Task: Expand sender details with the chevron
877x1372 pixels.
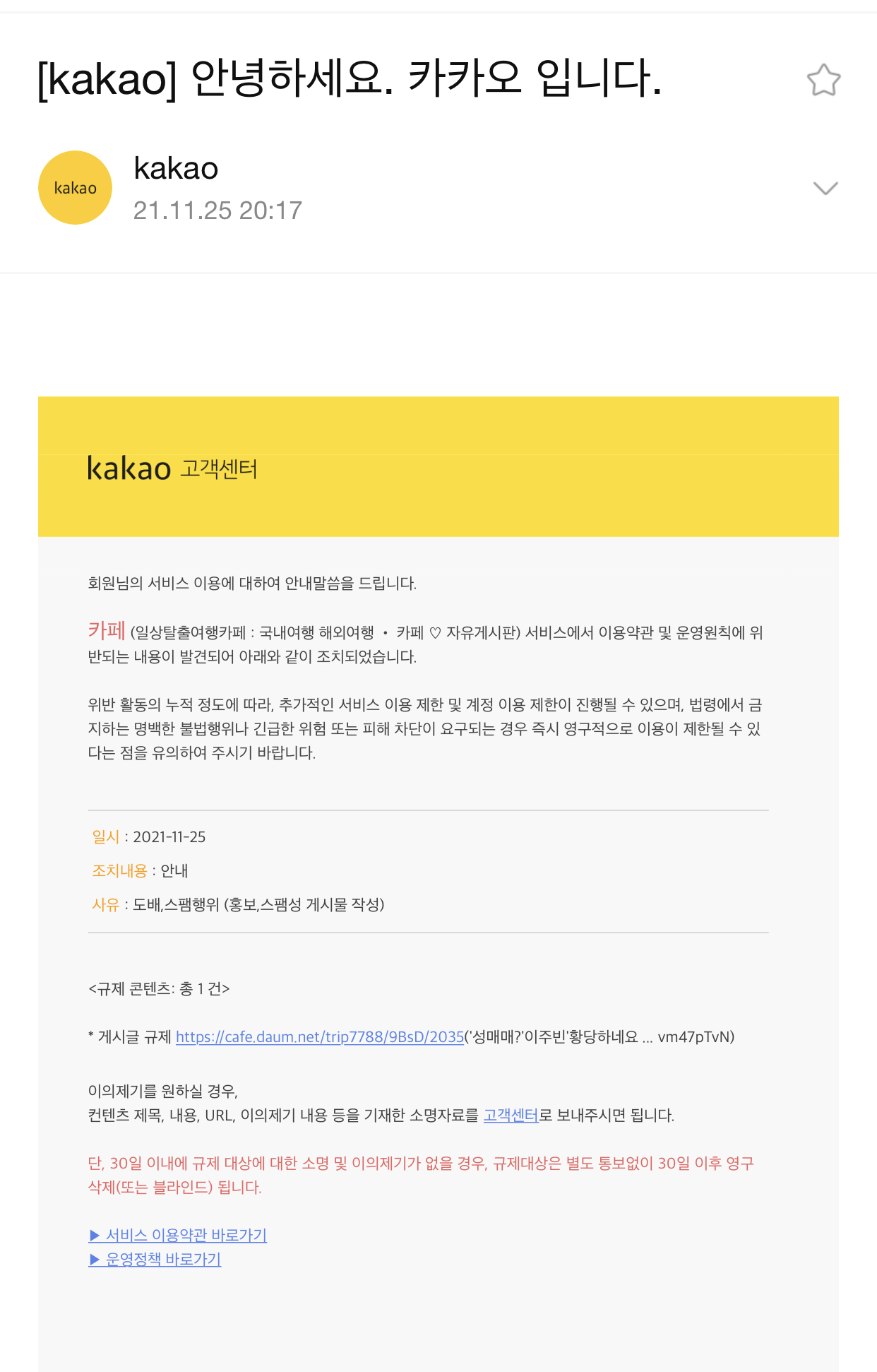Action: pyautogui.click(x=825, y=188)
